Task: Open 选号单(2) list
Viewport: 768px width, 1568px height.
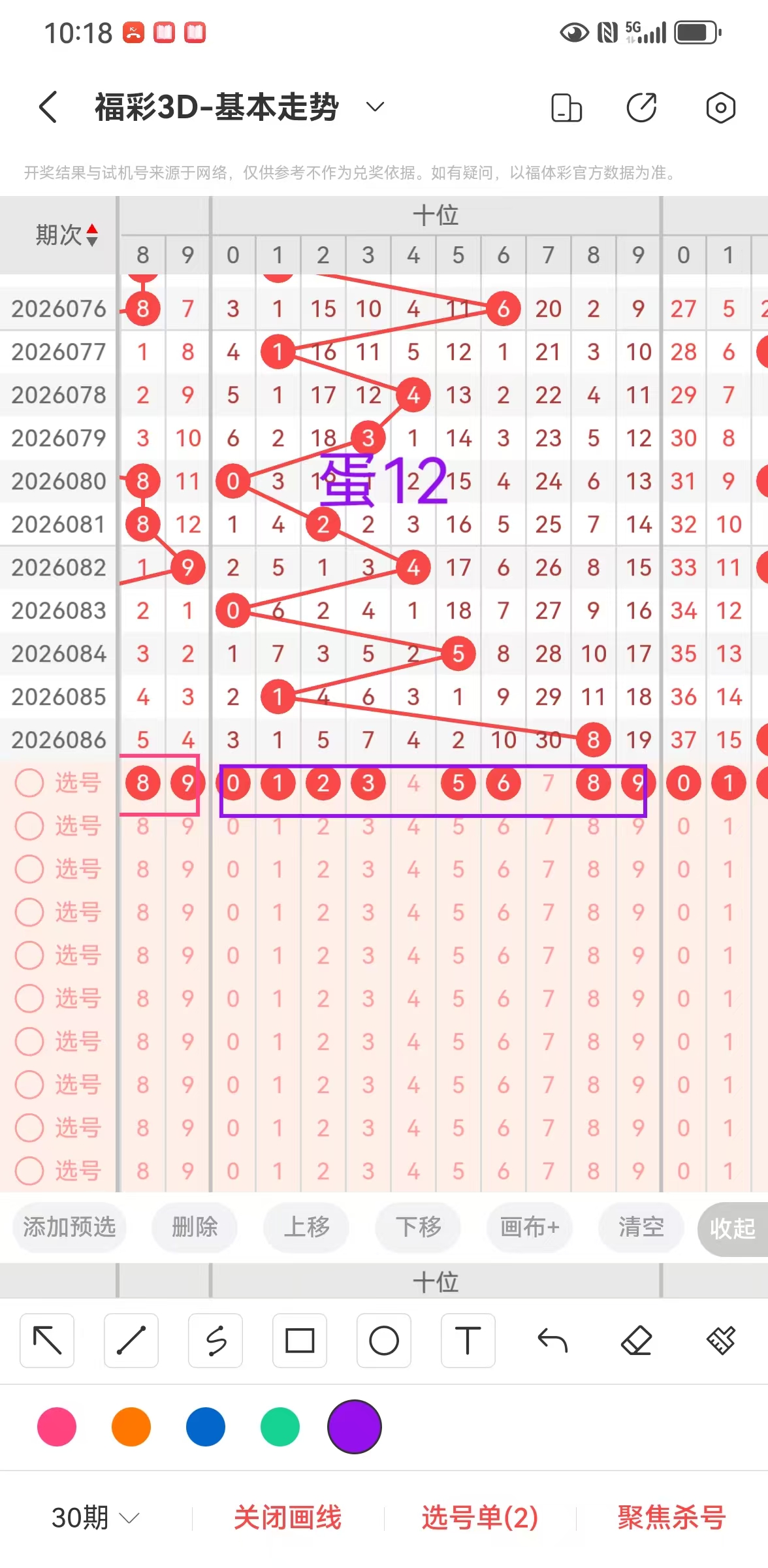Action: click(x=480, y=1517)
